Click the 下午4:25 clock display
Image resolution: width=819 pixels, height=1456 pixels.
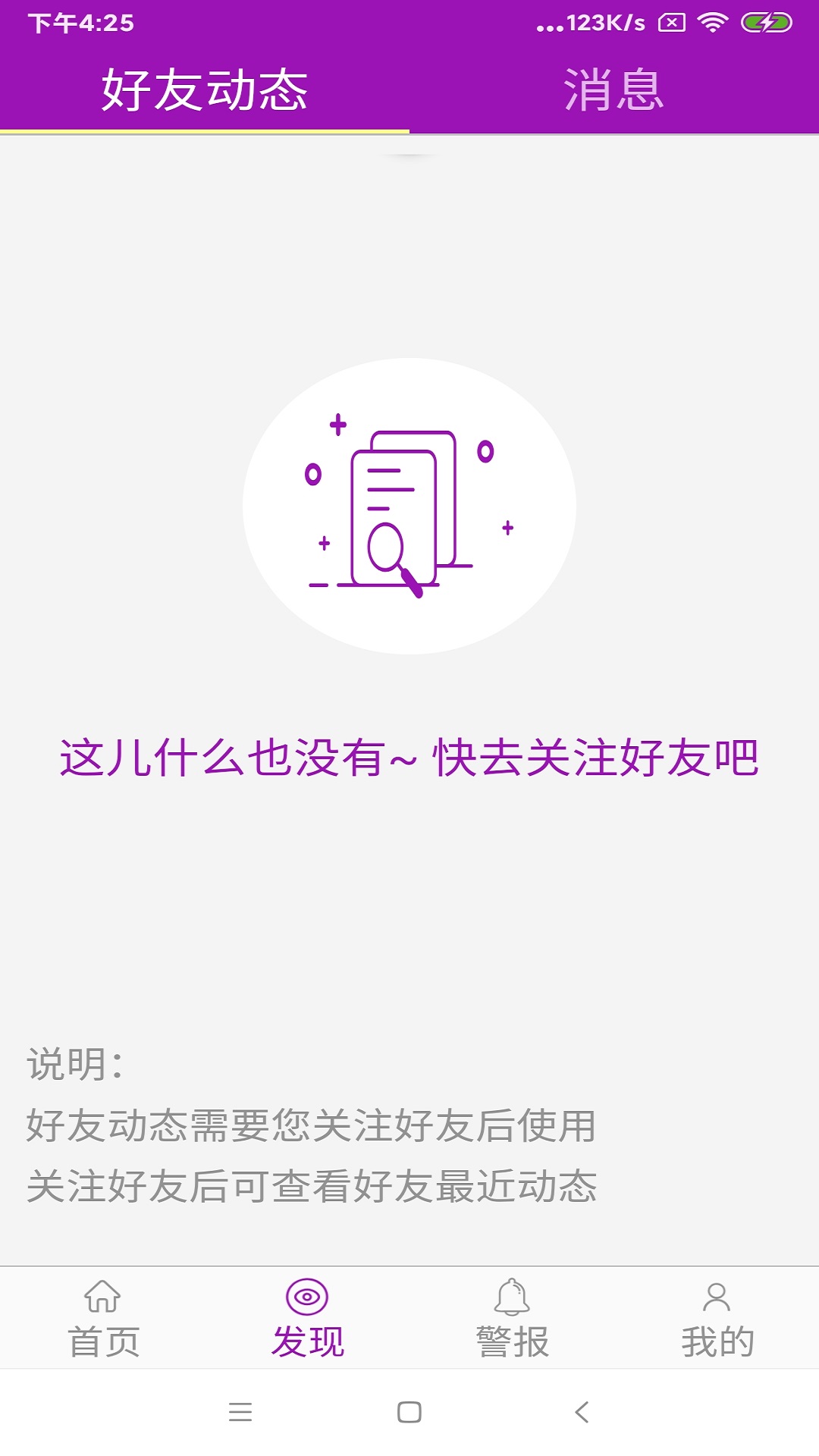80,23
